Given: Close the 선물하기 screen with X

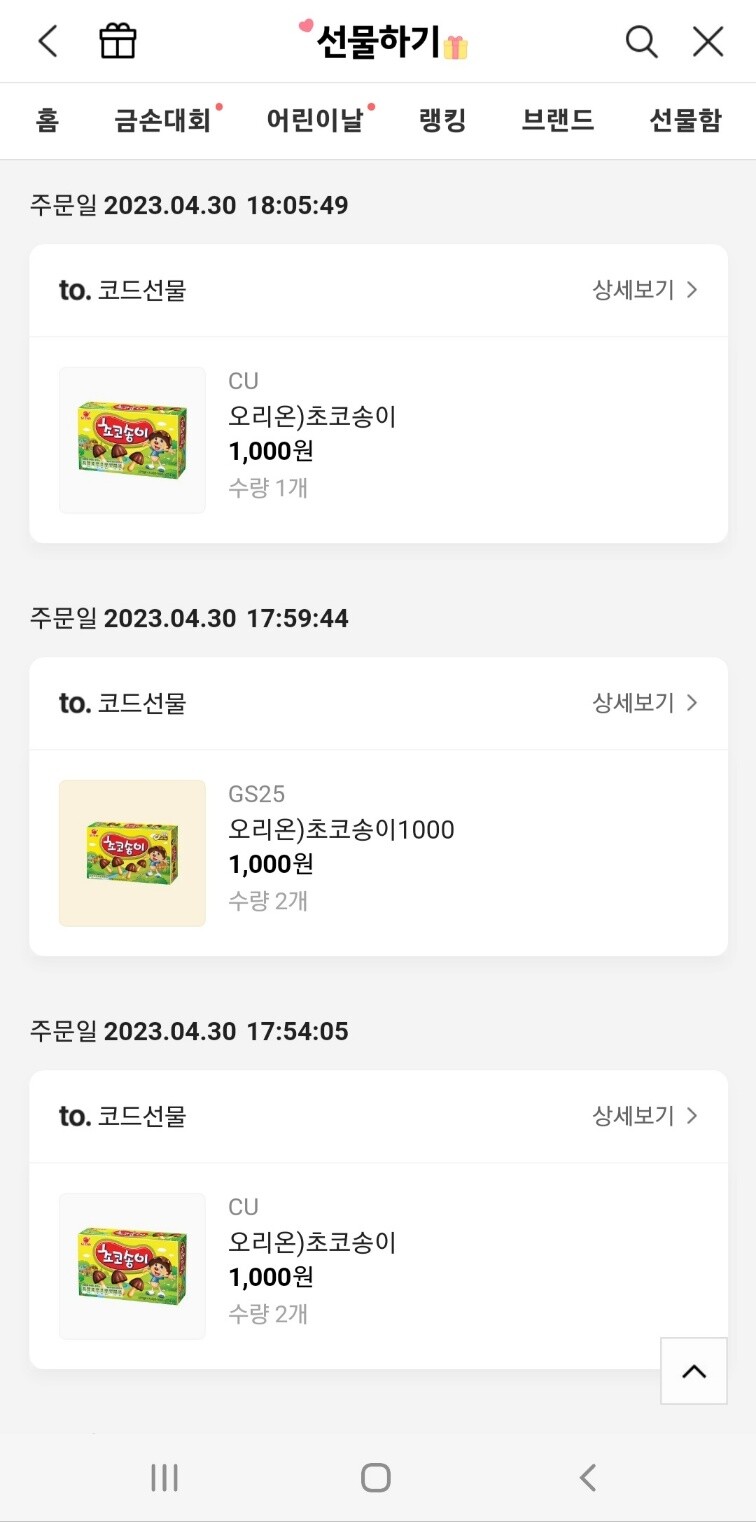Looking at the screenshot, I should 708,41.
